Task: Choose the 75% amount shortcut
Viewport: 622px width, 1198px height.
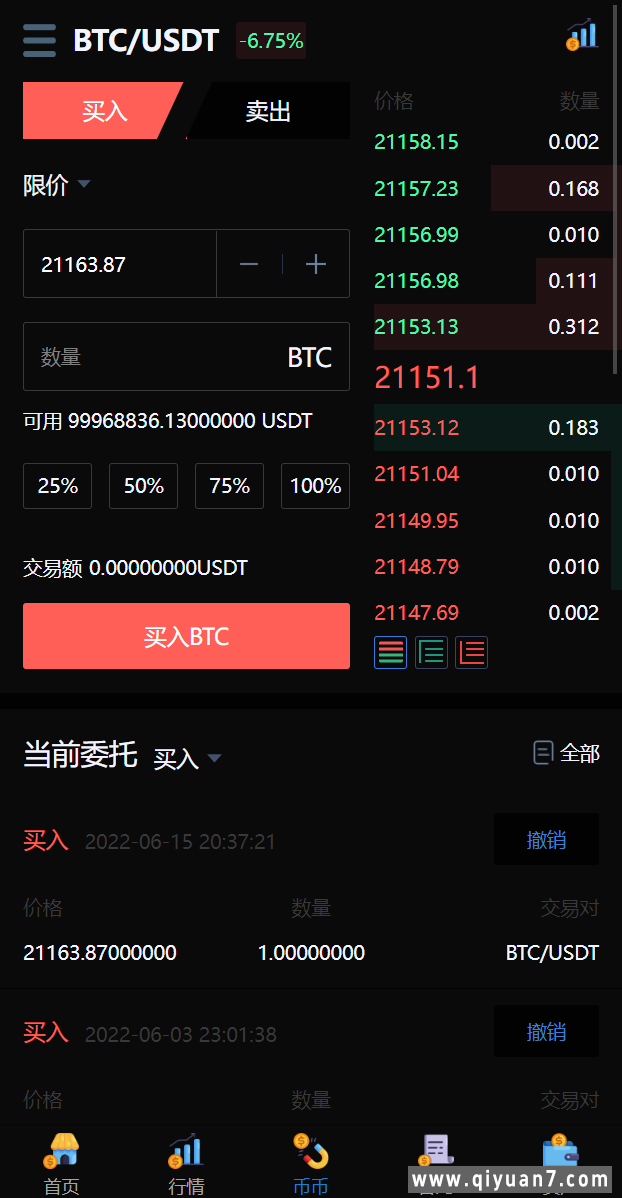Action: 229,486
